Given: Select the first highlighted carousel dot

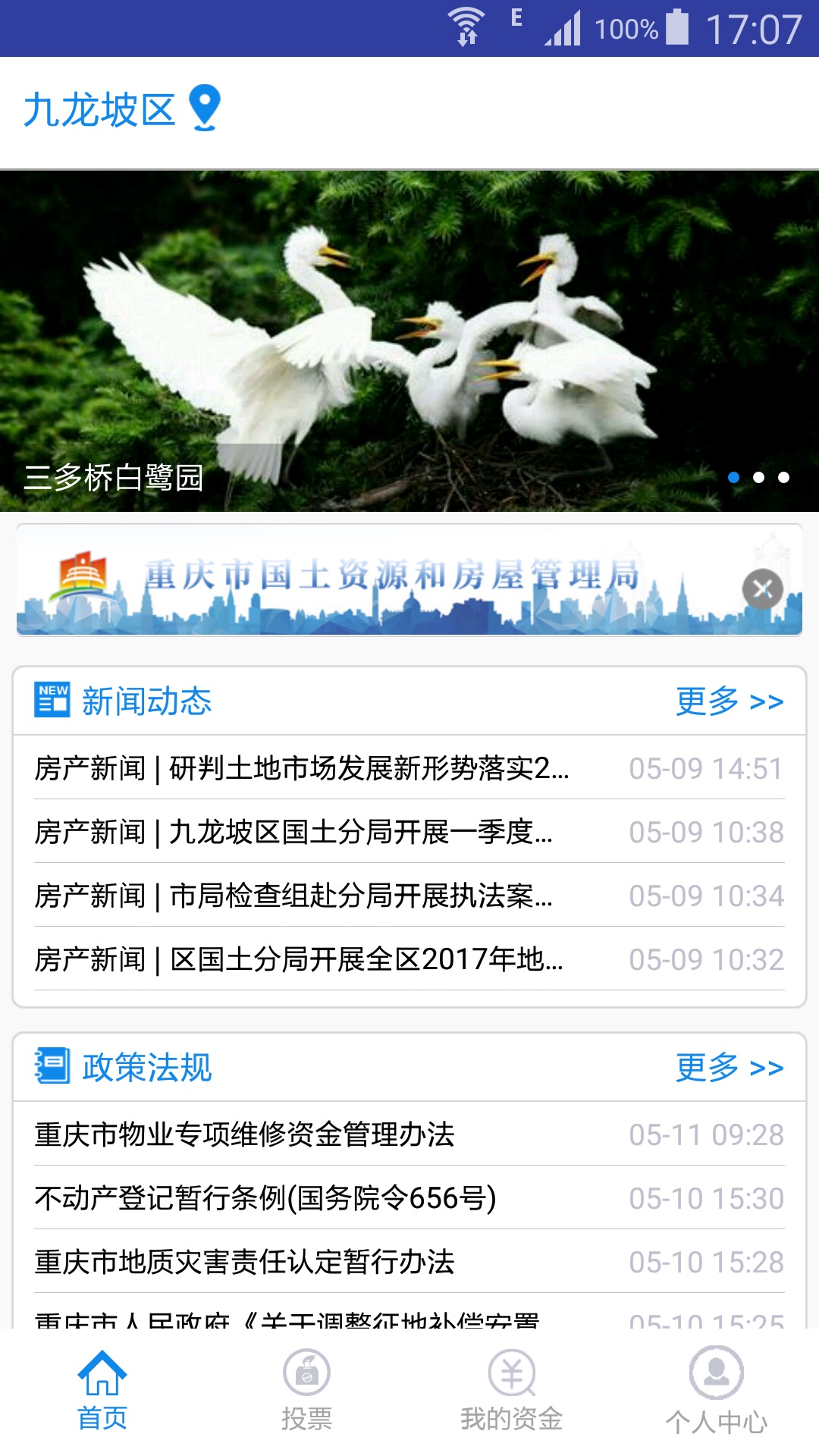Looking at the screenshot, I should tap(733, 476).
